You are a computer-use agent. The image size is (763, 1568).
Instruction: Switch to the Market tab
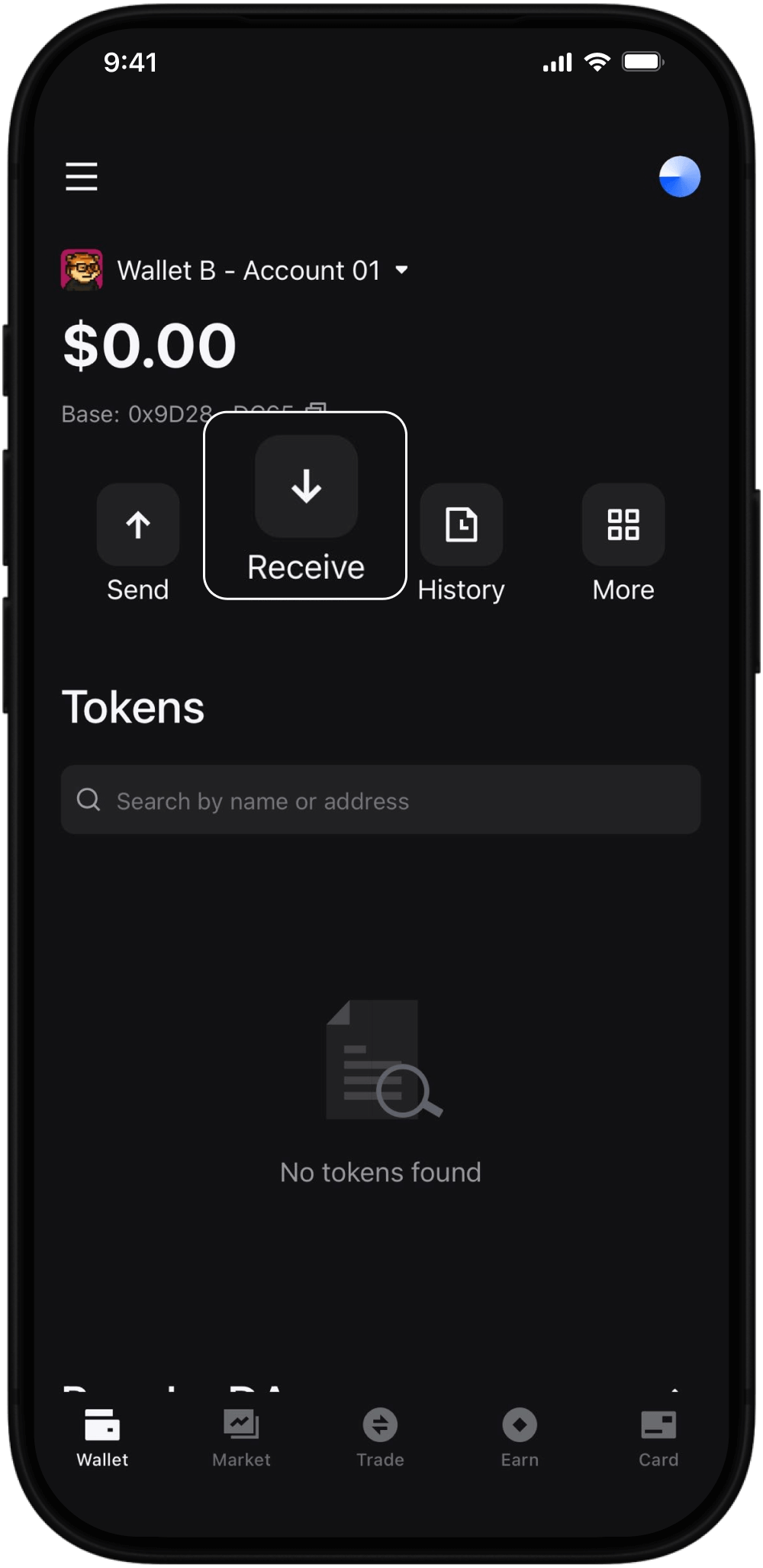(241, 1437)
